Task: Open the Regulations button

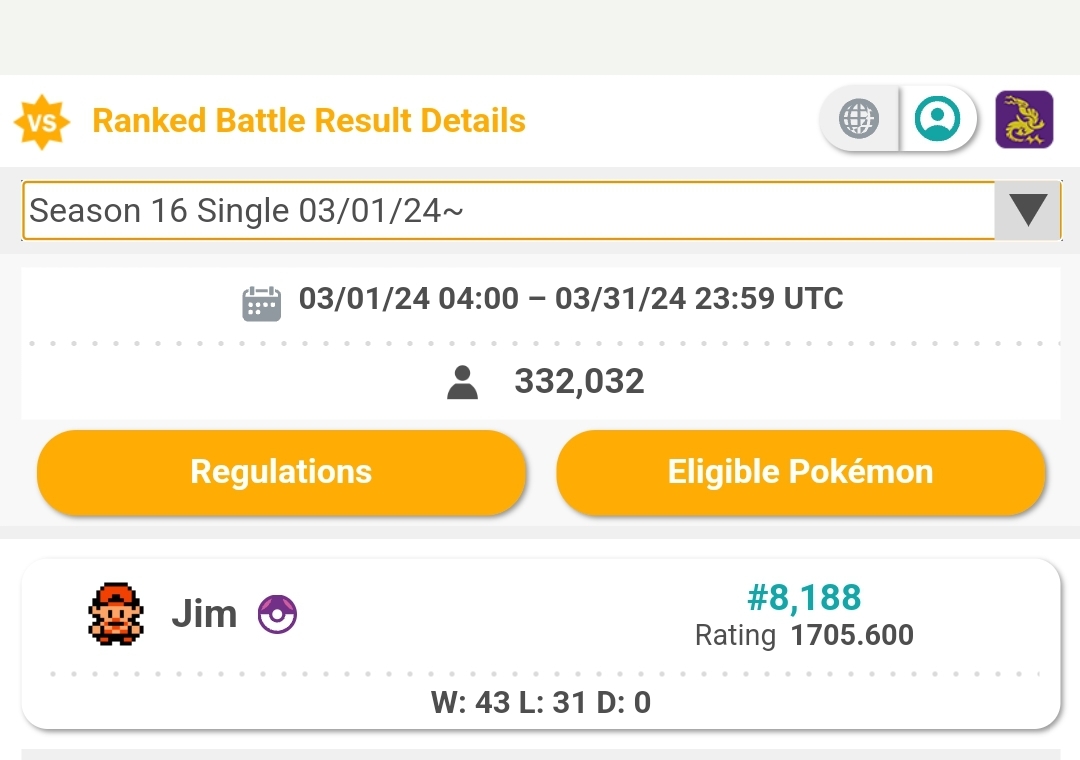Action: click(x=281, y=472)
